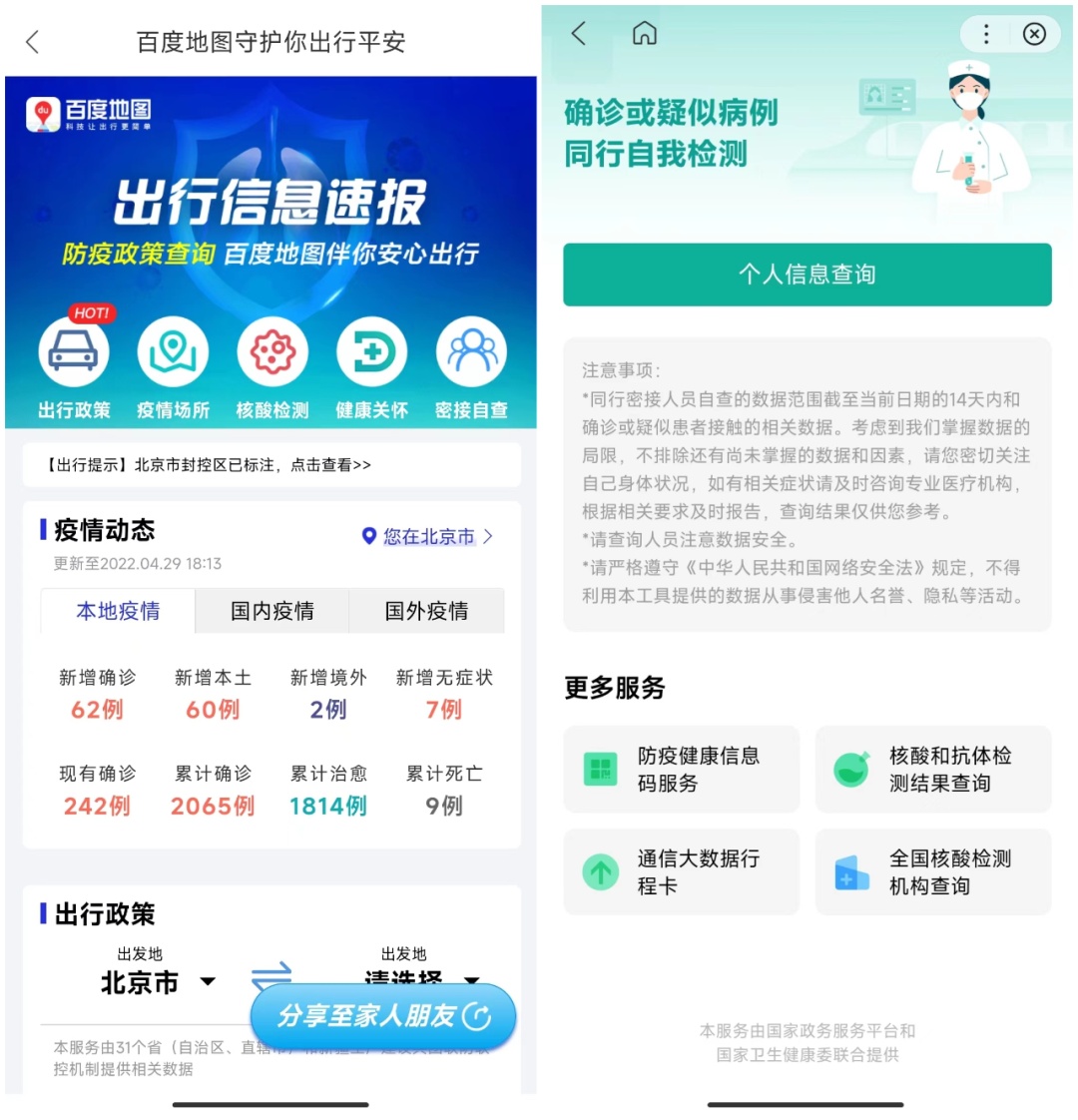1078x1120 pixels.
Task: Open the 健康关怀 icon
Action: pyautogui.click(x=371, y=353)
